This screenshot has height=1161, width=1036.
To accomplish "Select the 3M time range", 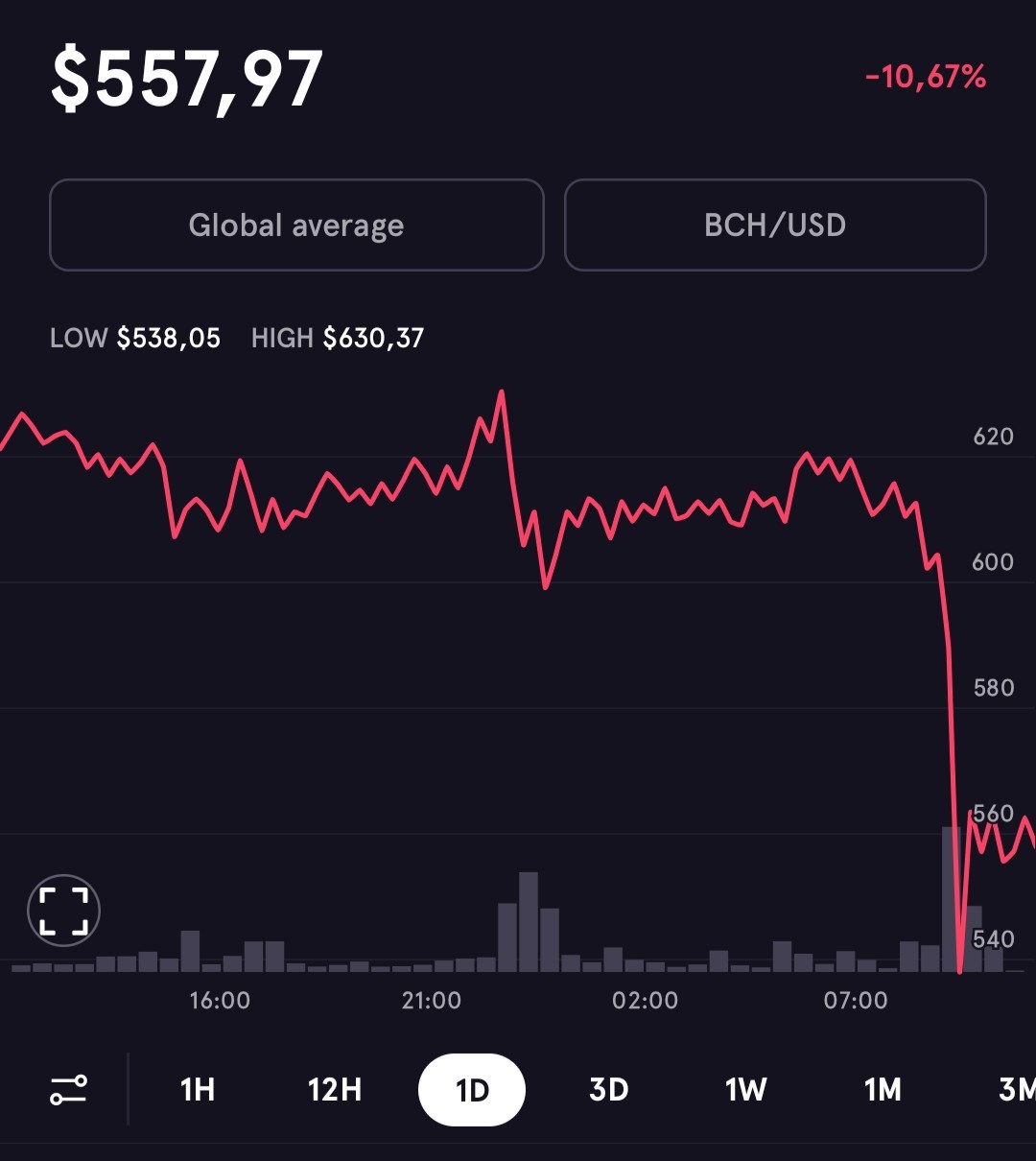I will pyautogui.click(x=1015, y=1090).
